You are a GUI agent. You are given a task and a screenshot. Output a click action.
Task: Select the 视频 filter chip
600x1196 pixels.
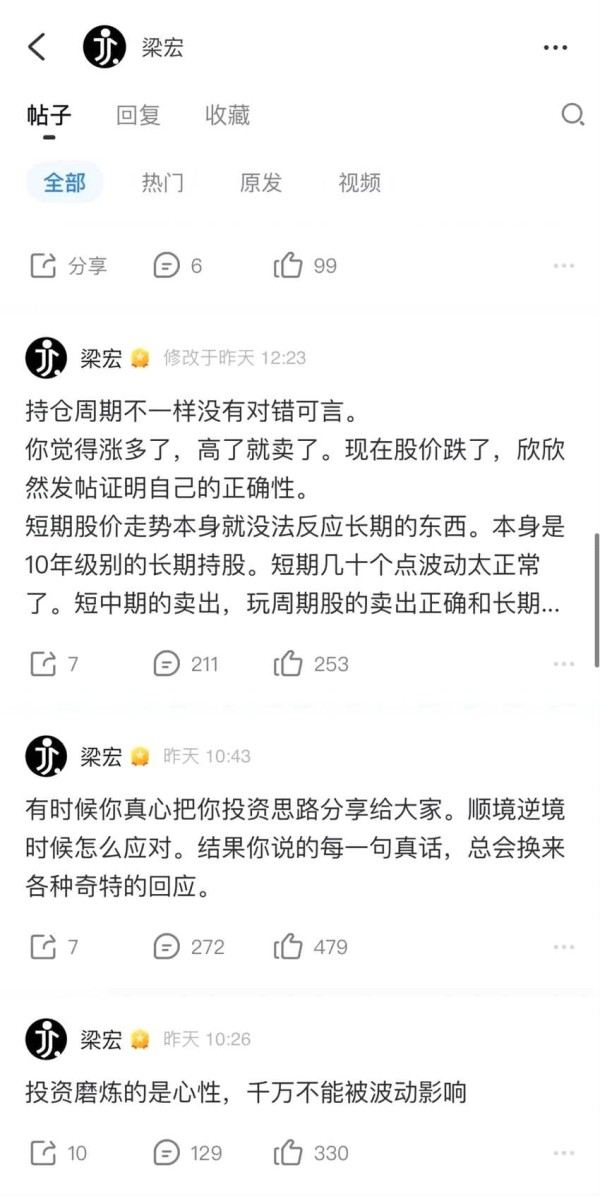click(x=359, y=183)
